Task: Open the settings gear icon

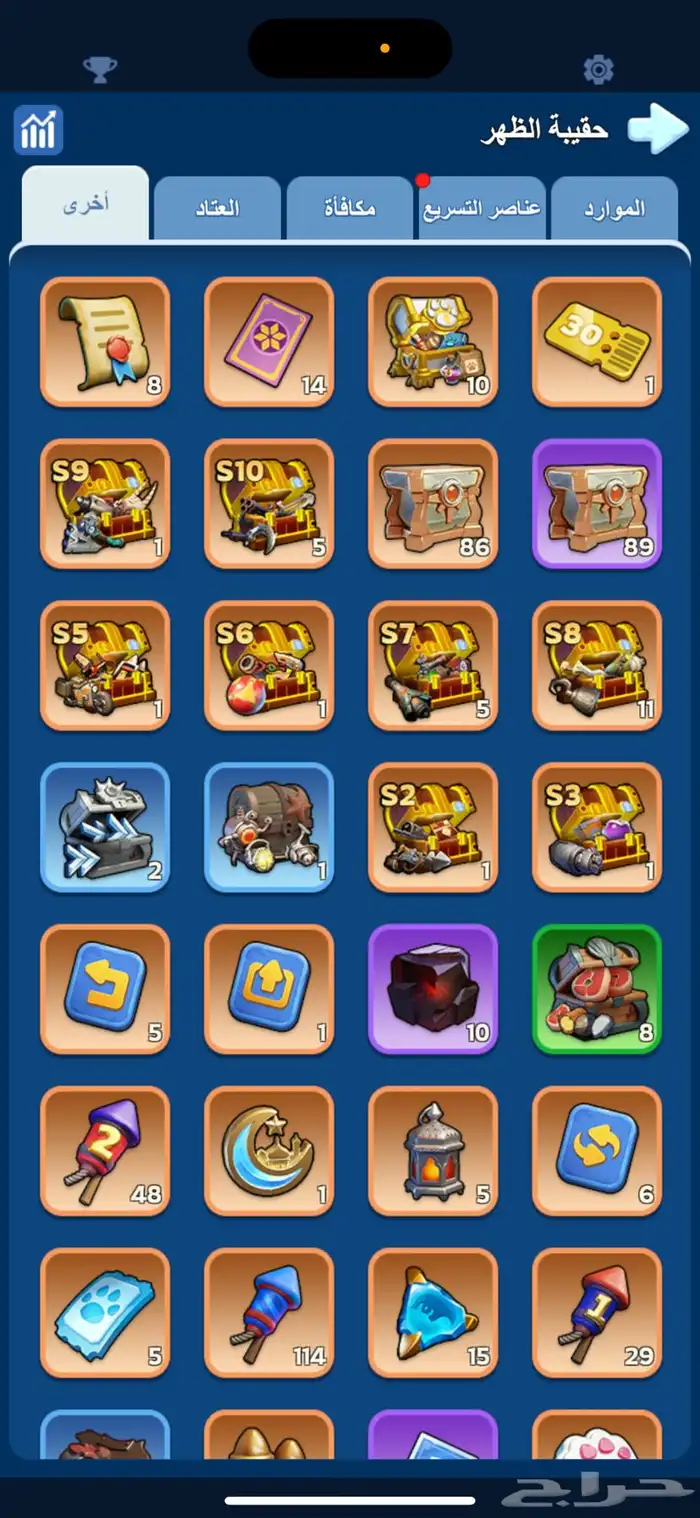Action: (598, 69)
